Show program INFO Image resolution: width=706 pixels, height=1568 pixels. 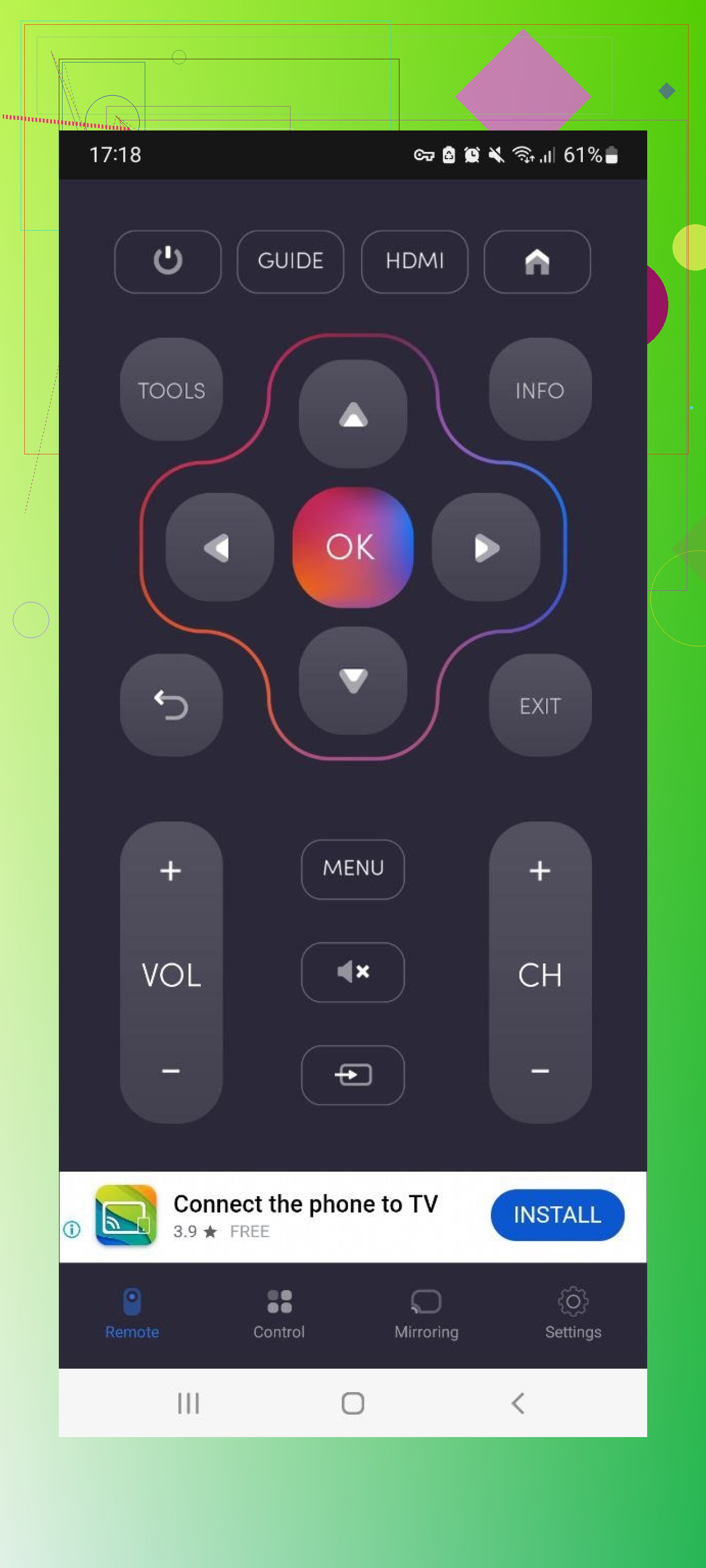[x=540, y=390]
